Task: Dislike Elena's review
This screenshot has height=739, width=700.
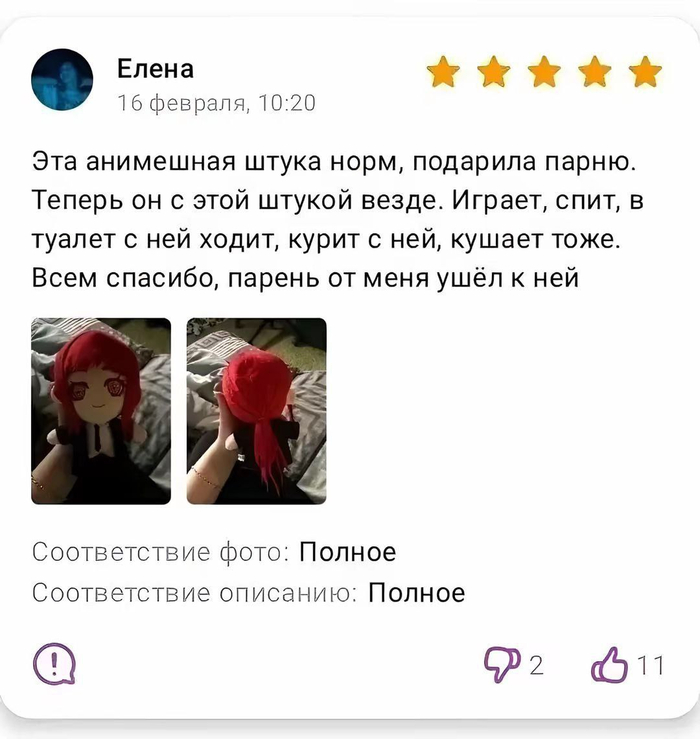Action: [x=501, y=664]
